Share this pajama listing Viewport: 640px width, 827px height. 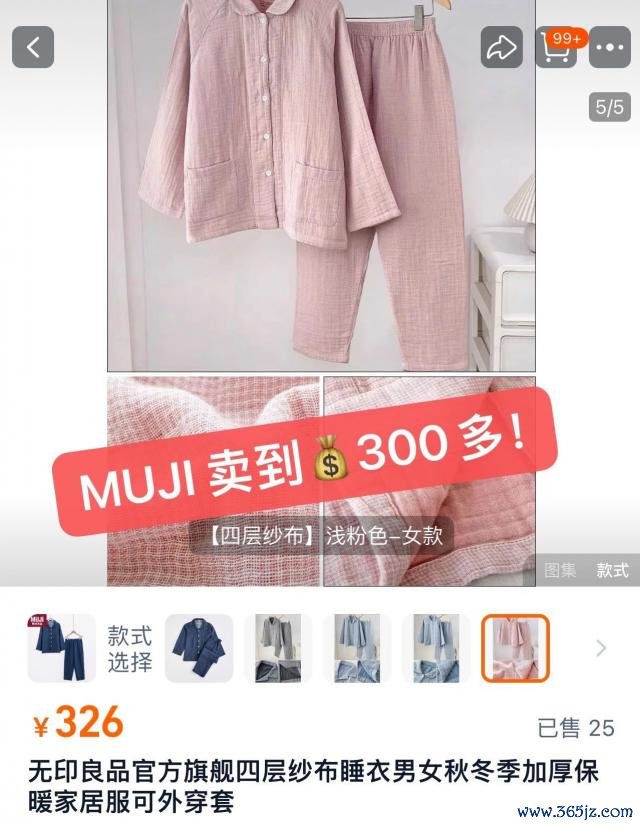pyautogui.click(x=501, y=47)
